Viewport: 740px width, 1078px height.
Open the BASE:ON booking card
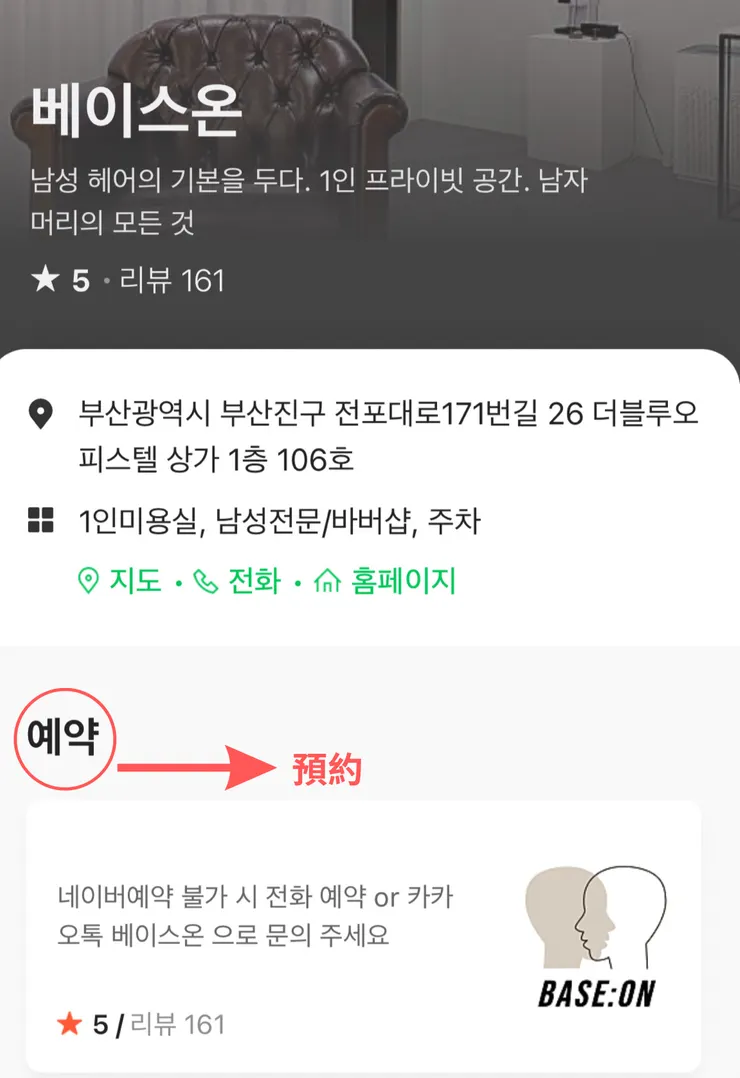363,935
